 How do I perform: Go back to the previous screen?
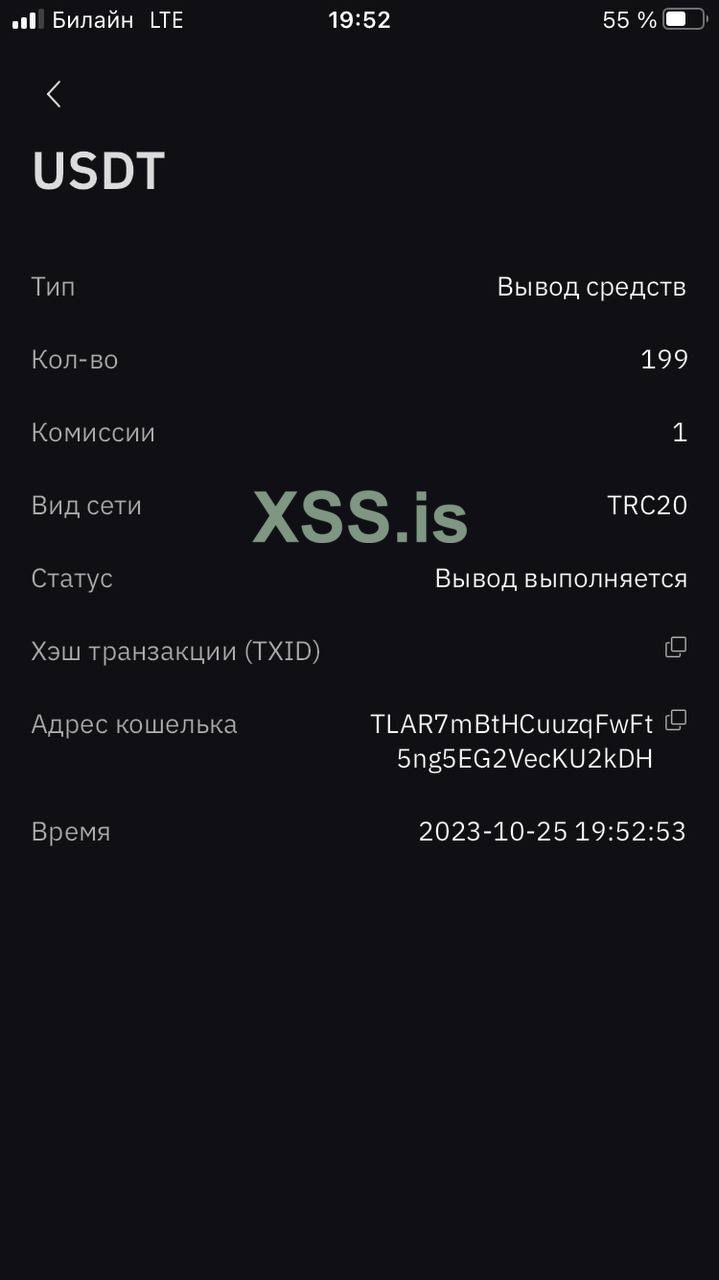[x=54, y=95]
